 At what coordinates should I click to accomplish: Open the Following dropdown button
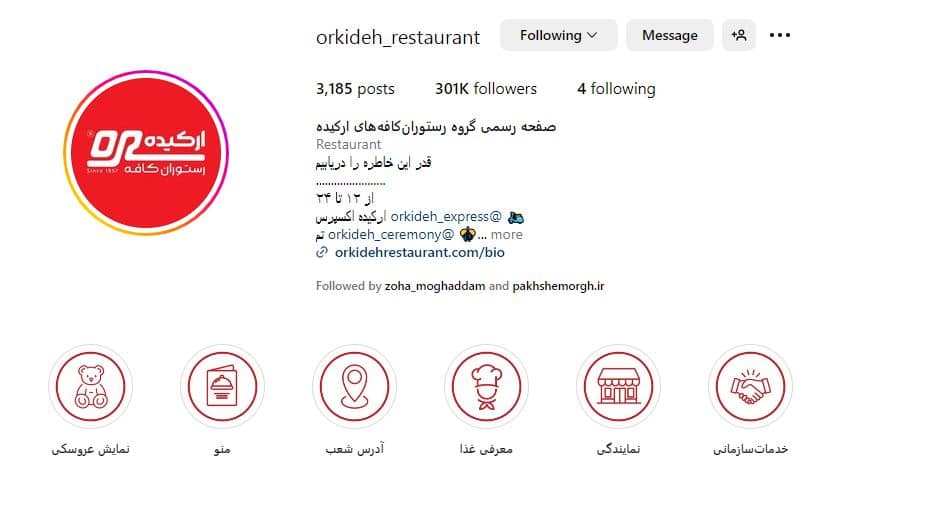(x=558, y=35)
